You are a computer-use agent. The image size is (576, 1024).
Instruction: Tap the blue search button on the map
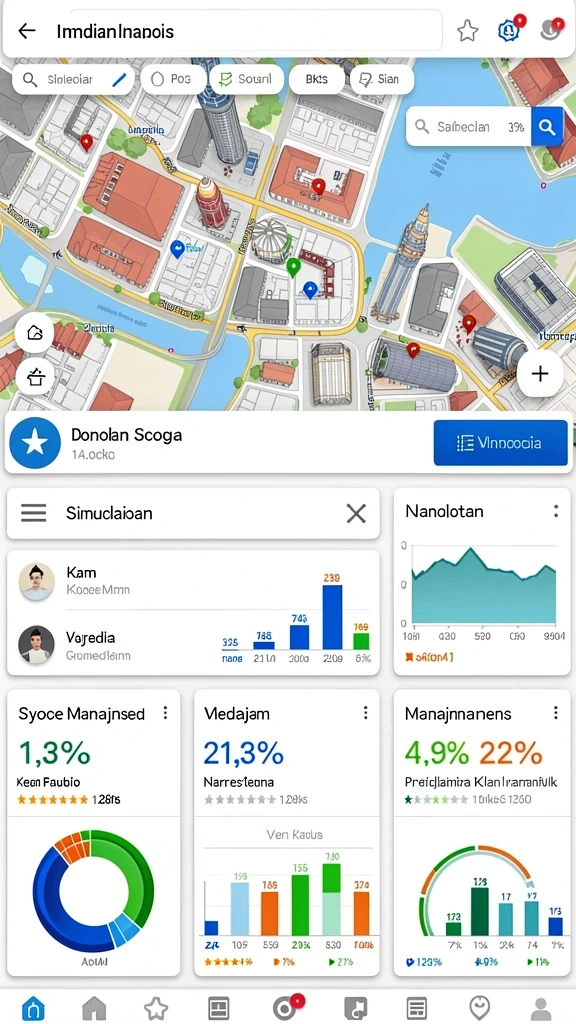547,127
